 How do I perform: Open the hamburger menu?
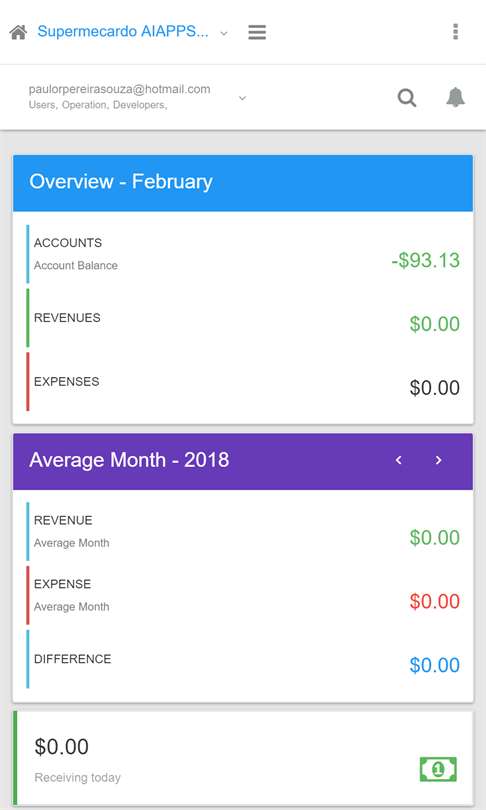click(257, 32)
